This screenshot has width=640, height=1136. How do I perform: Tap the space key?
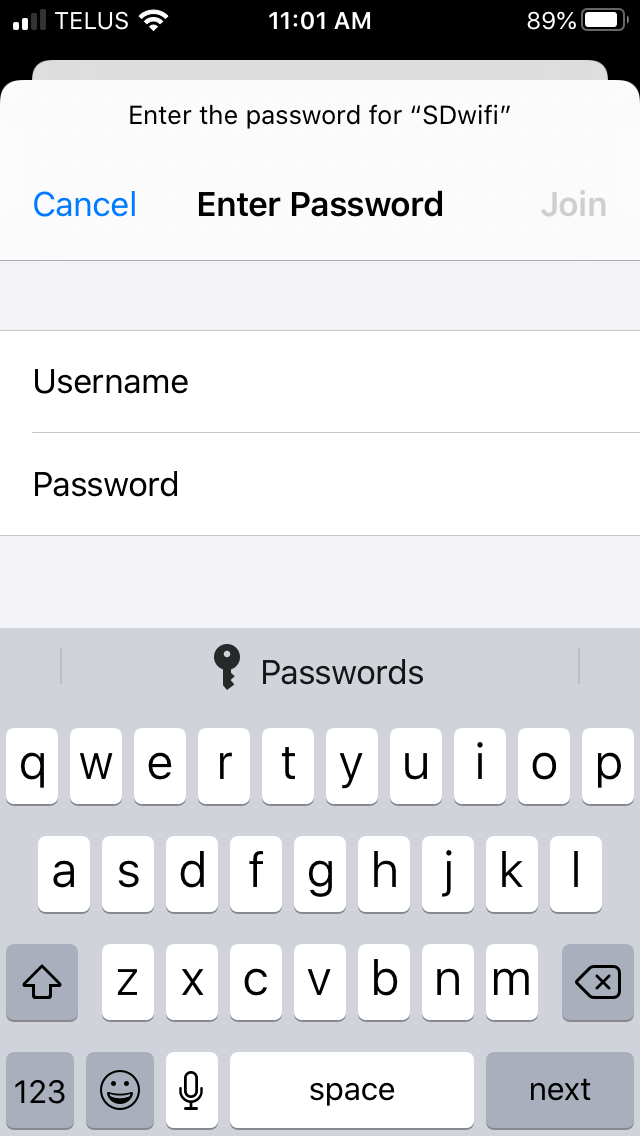coord(352,1090)
